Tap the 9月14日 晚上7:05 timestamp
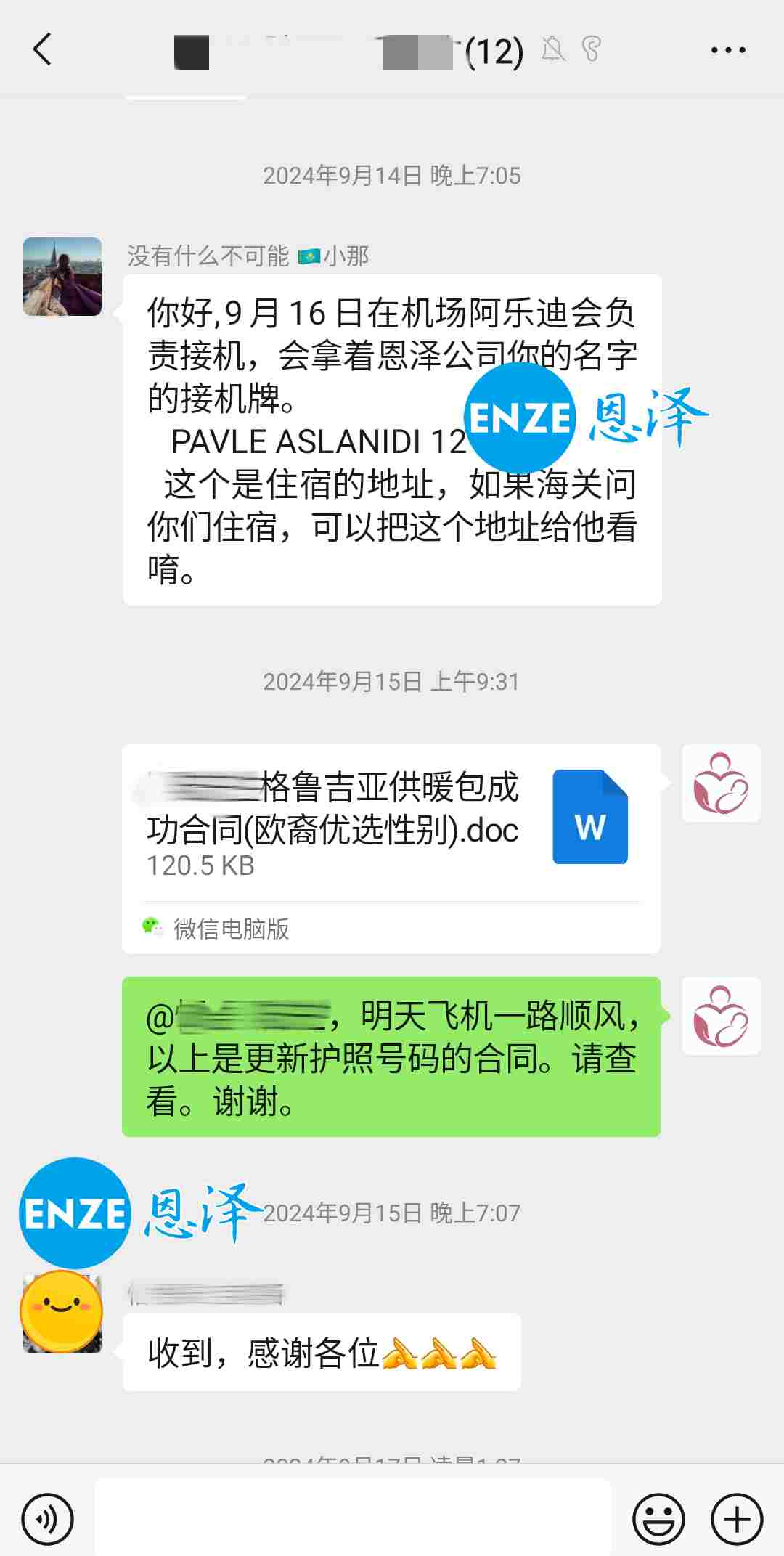The width and height of the screenshot is (784, 1556). [392, 174]
